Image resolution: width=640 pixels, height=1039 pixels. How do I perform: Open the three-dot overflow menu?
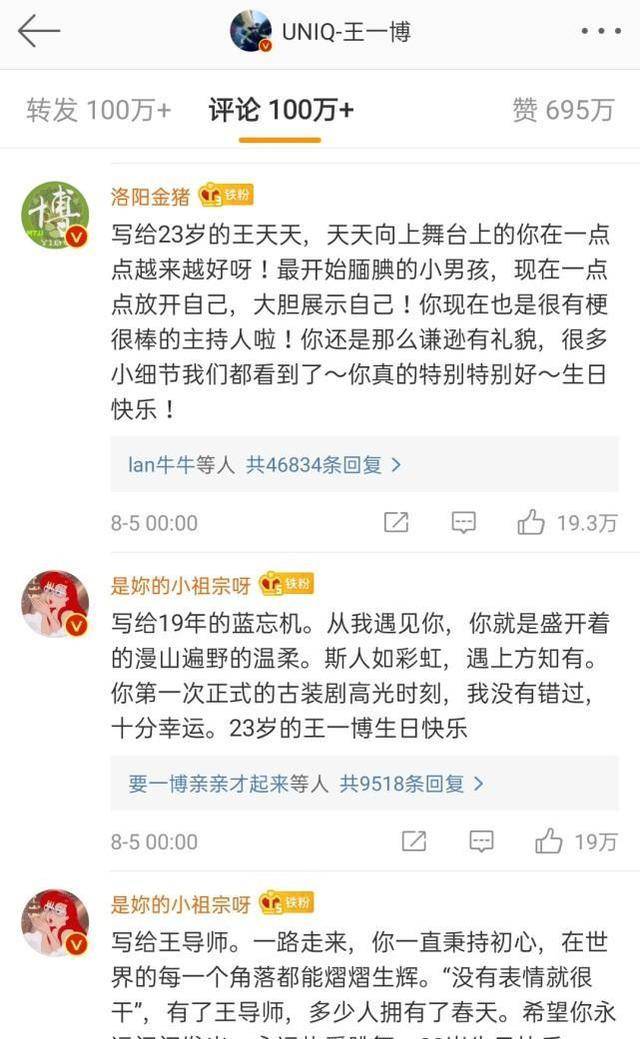coord(600,32)
